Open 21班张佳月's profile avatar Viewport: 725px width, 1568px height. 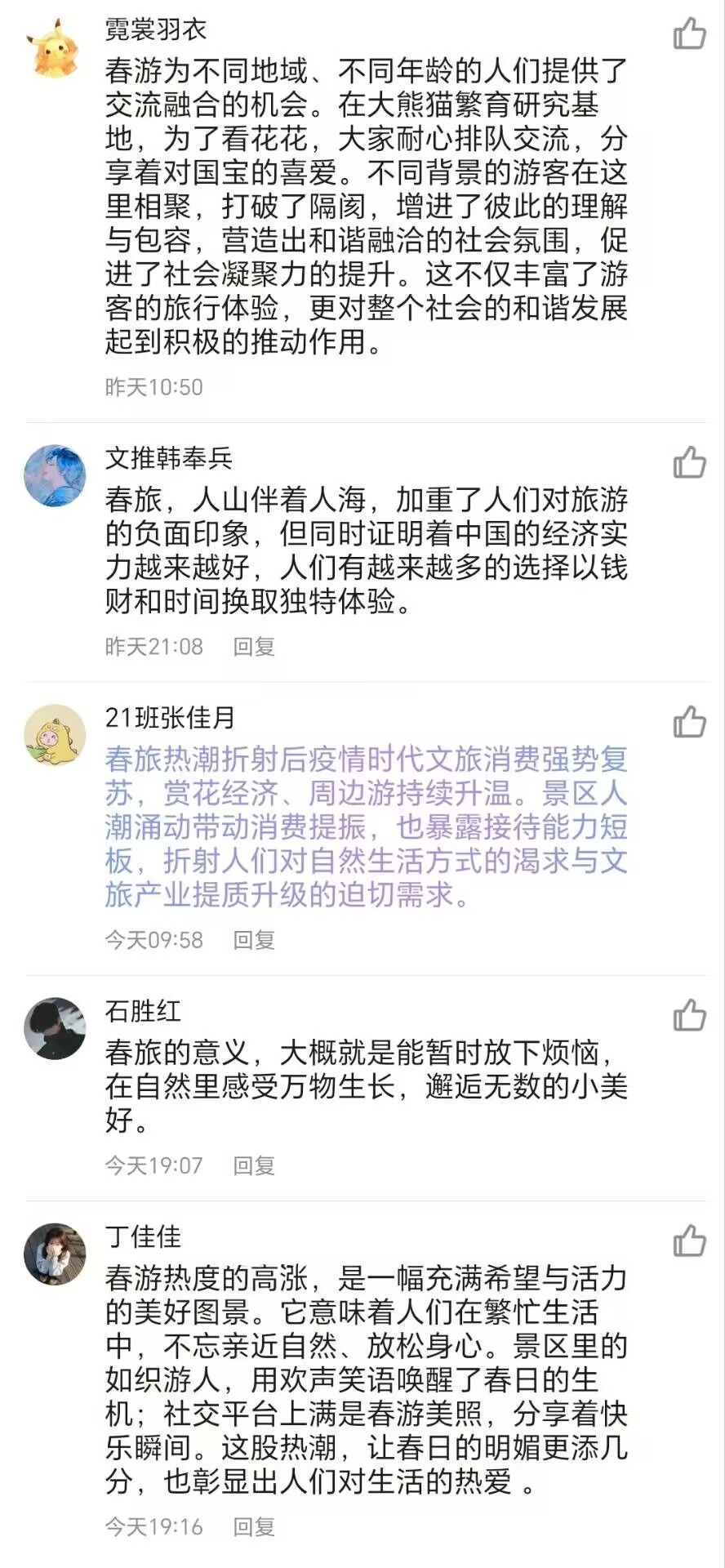(x=55, y=735)
